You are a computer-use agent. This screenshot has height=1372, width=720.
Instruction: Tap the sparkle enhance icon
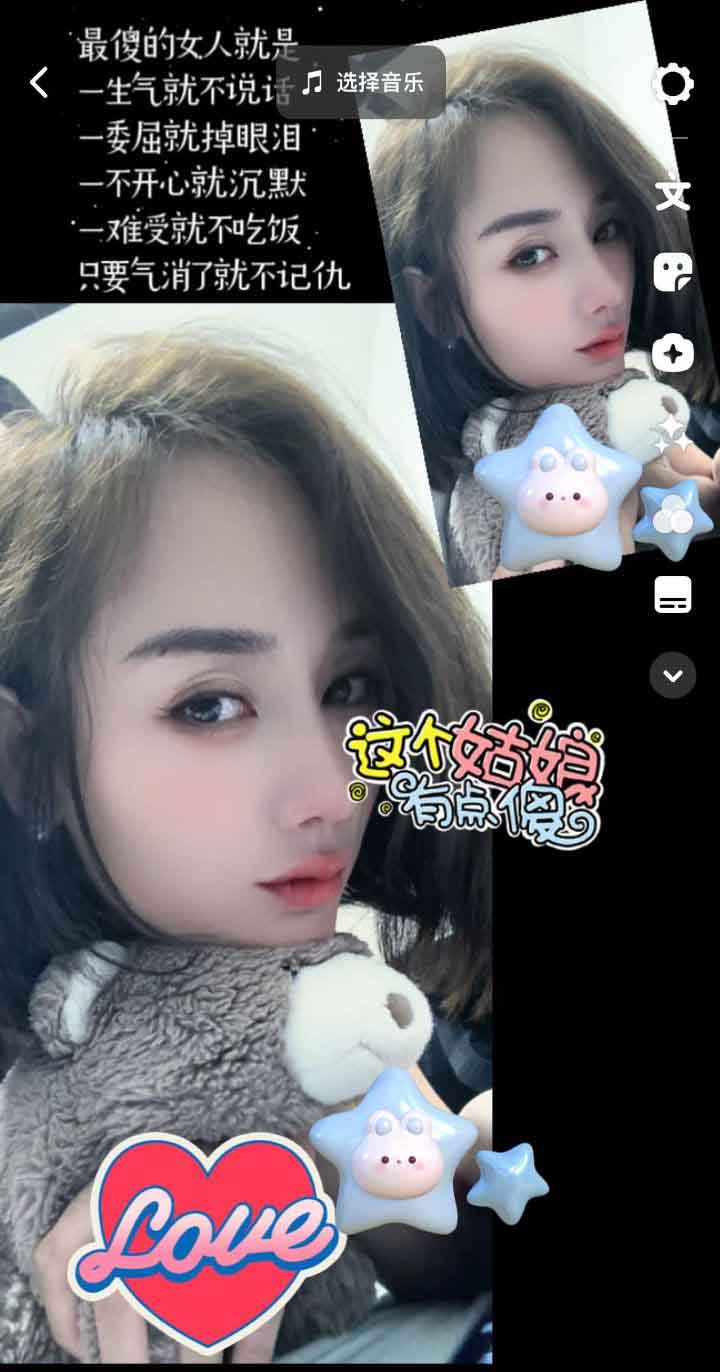671,436
